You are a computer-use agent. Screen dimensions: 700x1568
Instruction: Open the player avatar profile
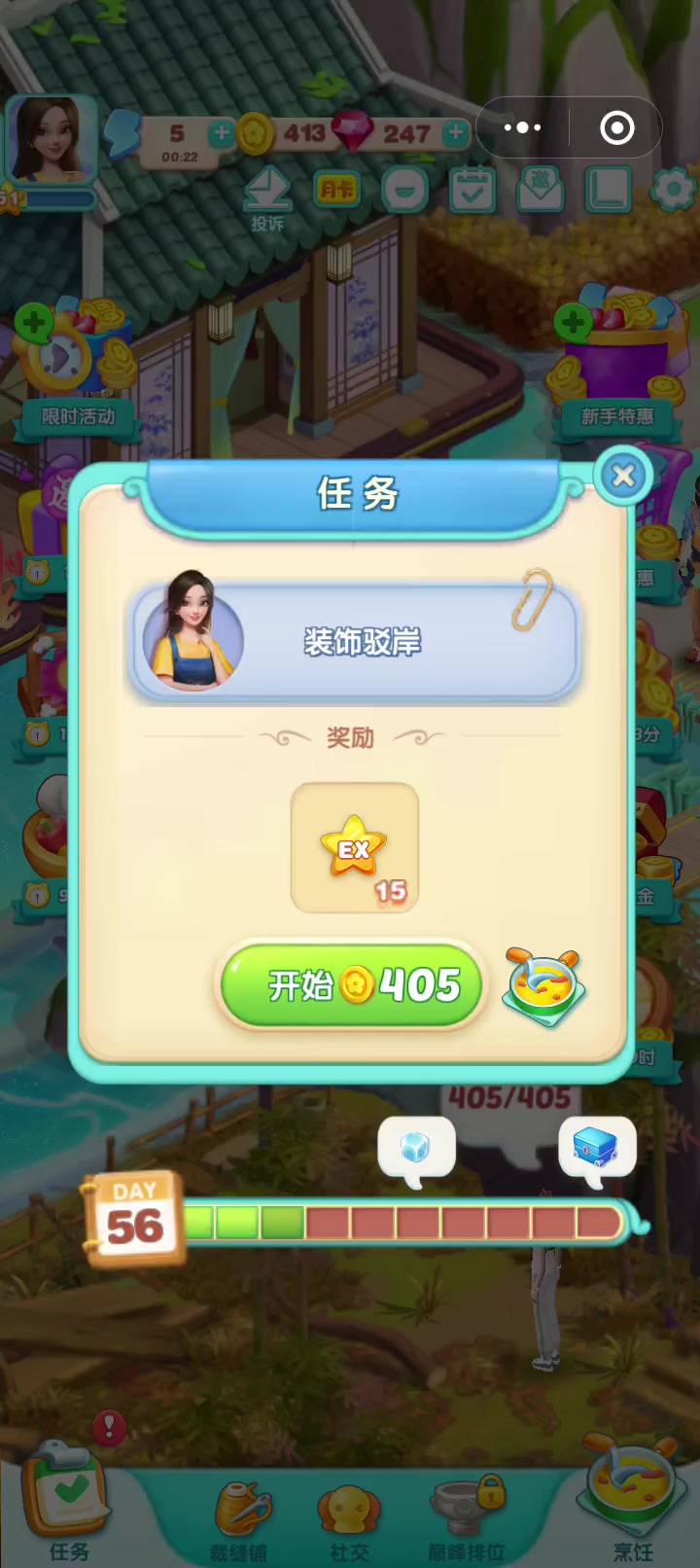tap(49, 141)
